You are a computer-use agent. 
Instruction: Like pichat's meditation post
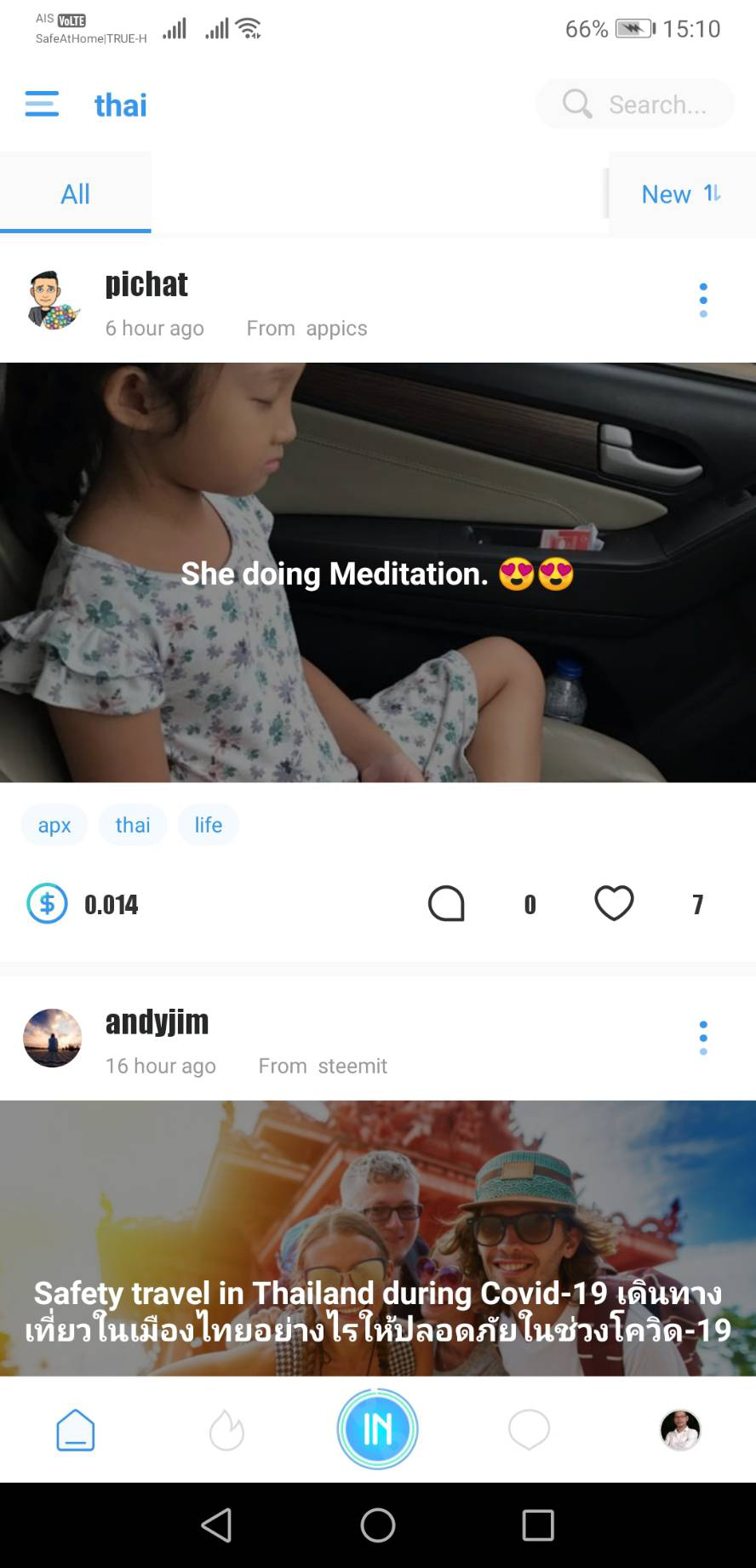[x=614, y=904]
